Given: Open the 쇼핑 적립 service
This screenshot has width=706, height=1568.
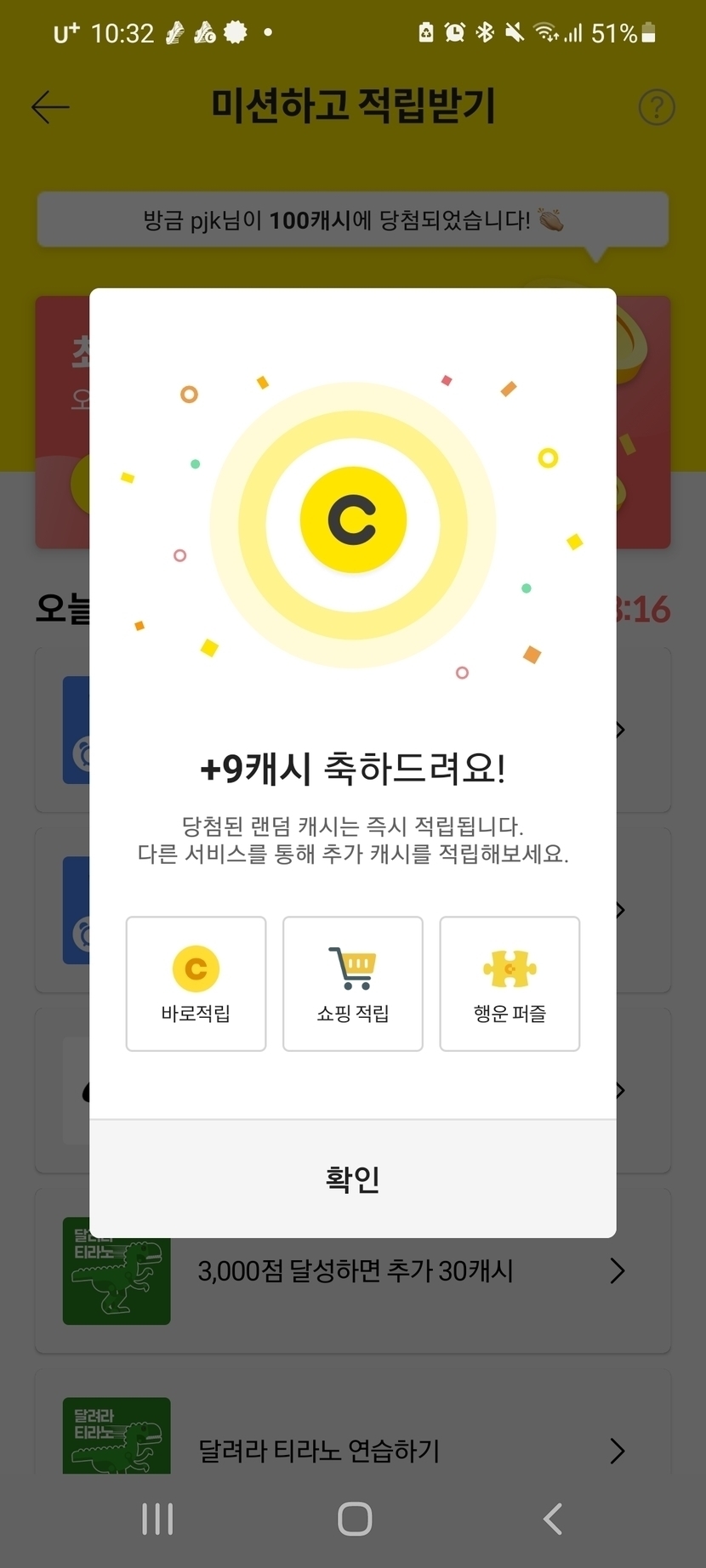Looking at the screenshot, I should point(352,984).
